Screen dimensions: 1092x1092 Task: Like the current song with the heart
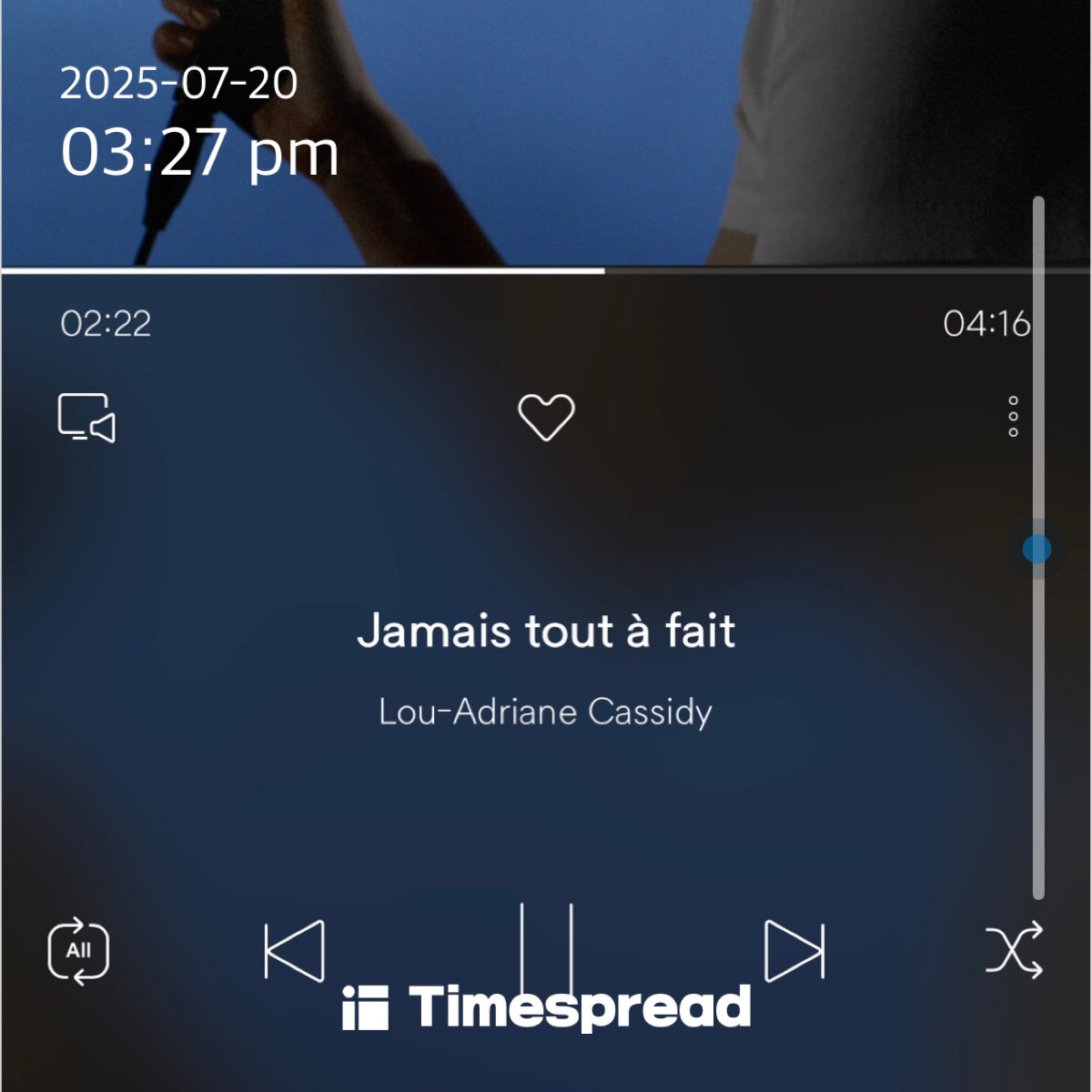click(546, 418)
